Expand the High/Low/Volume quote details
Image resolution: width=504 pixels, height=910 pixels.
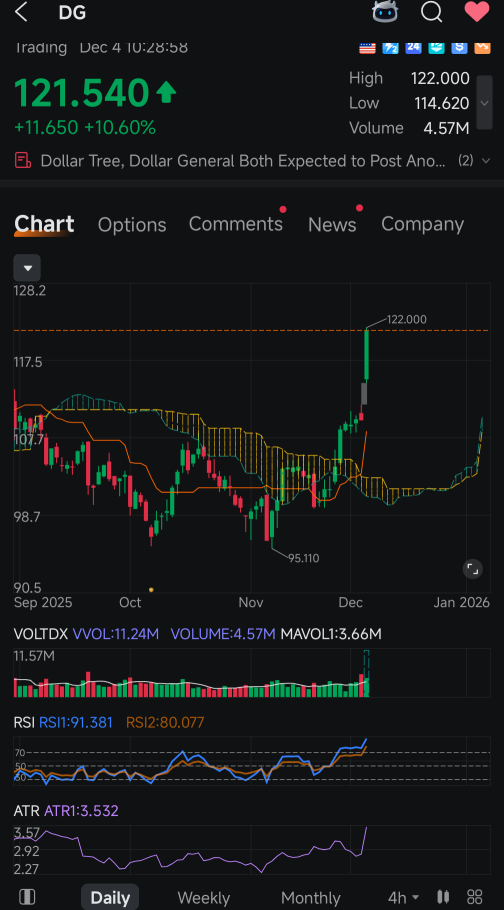point(484,103)
